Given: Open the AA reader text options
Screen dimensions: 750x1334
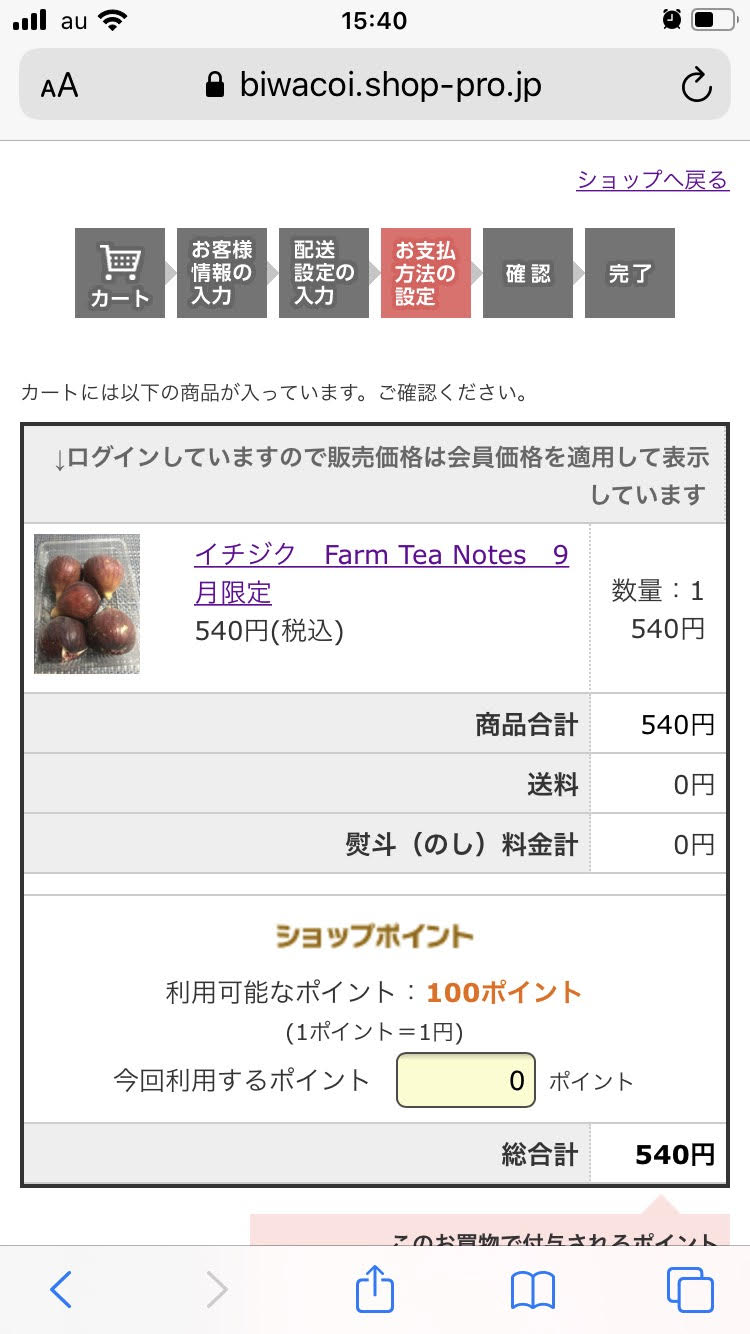Looking at the screenshot, I should coord(60,86).
